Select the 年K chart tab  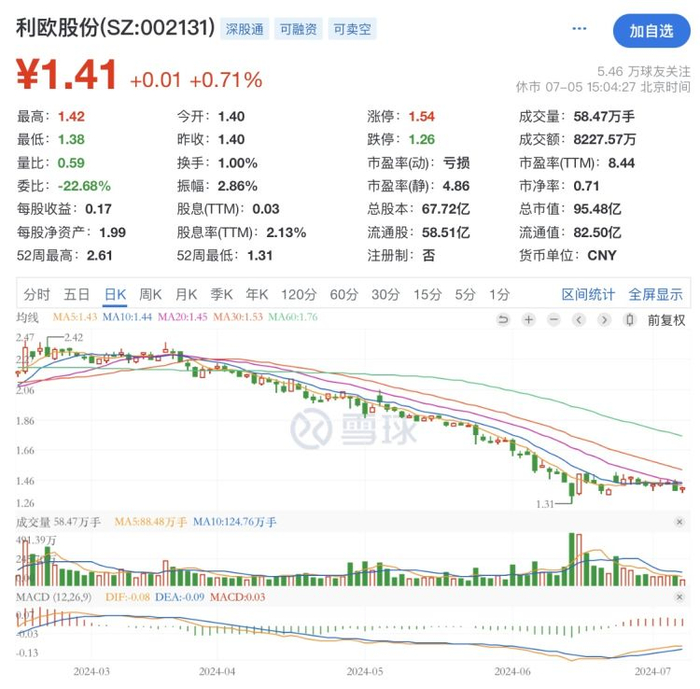point(257,294)
